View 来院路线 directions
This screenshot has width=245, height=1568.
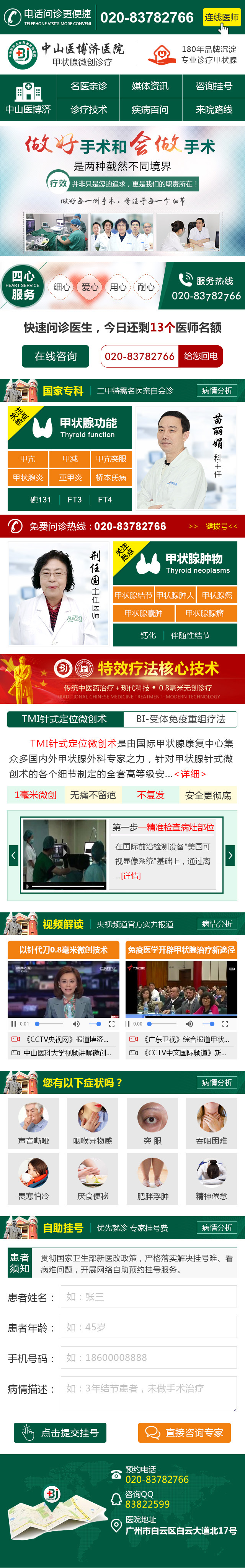[x=213, y=110]
